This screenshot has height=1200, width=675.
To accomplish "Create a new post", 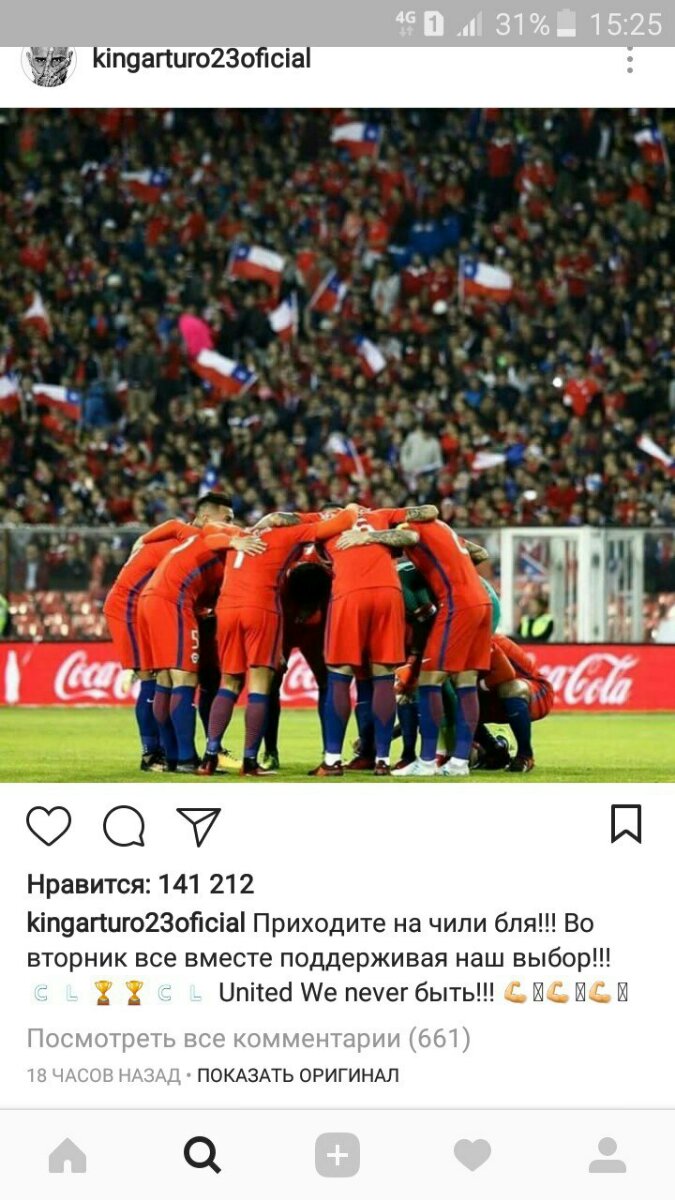I will pos(337,1156).
